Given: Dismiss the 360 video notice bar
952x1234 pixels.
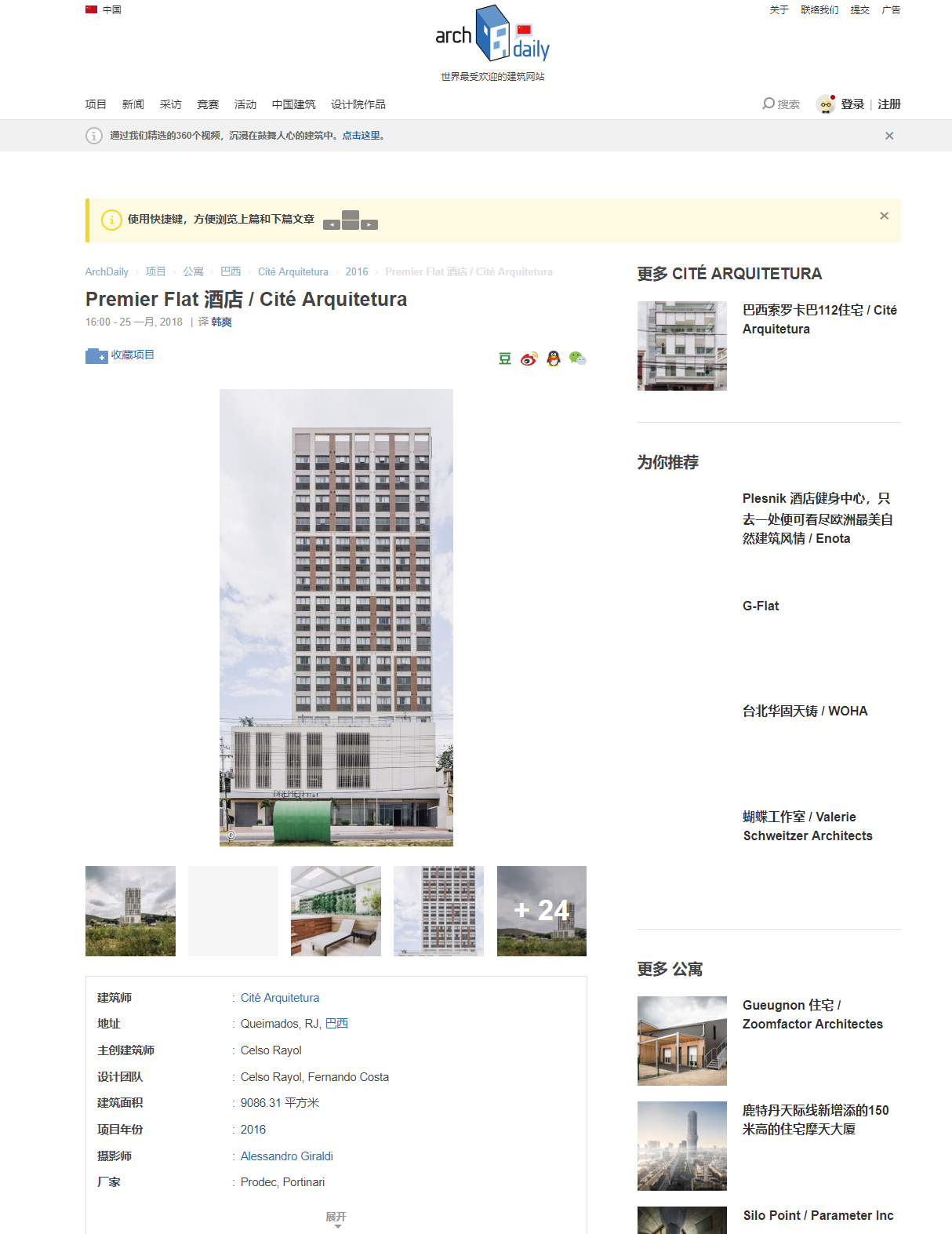Looking at the screenshot, I should pos(889,136).
